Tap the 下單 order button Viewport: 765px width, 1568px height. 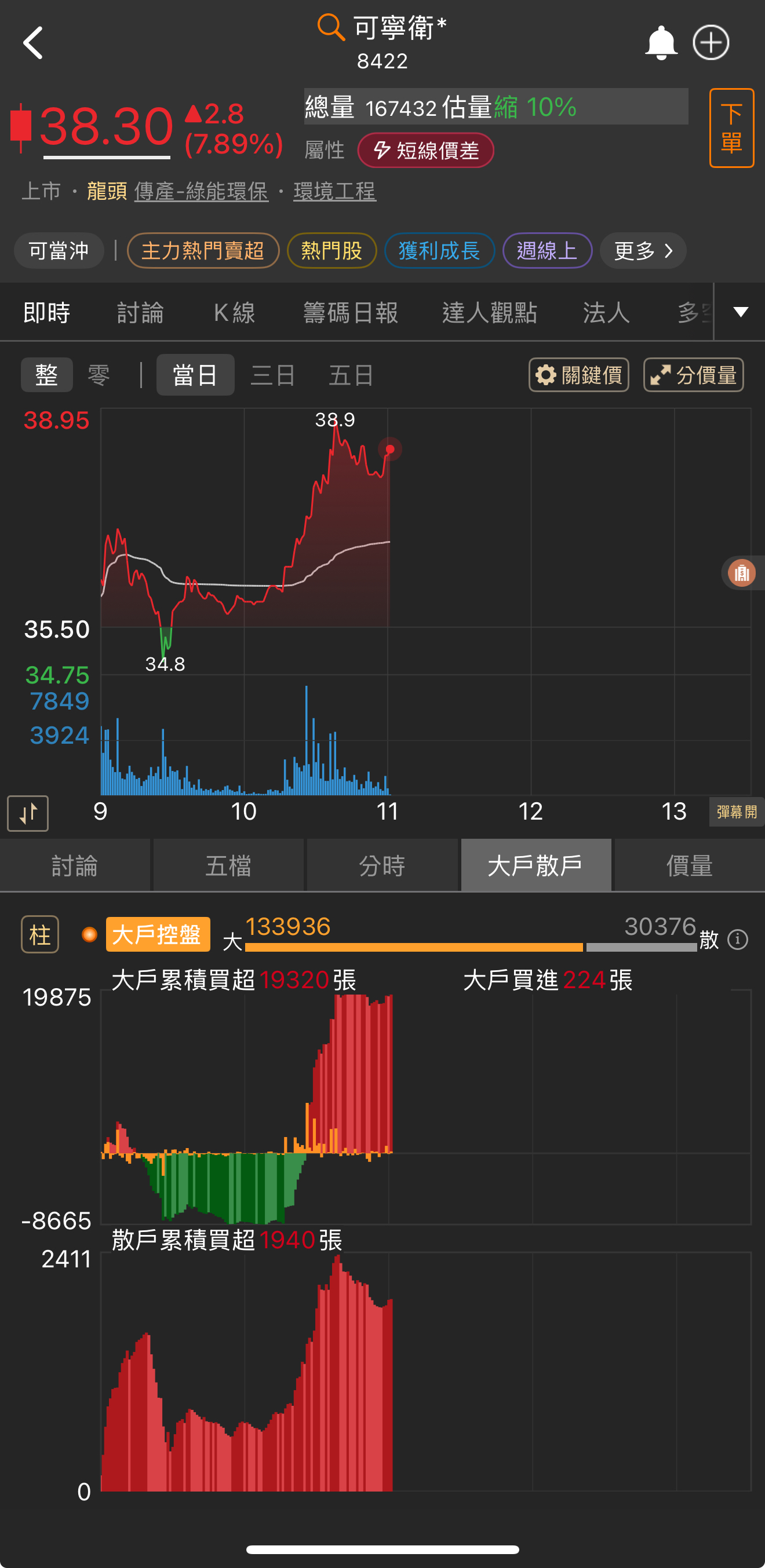pyautogui.click(x=731, y=128)
